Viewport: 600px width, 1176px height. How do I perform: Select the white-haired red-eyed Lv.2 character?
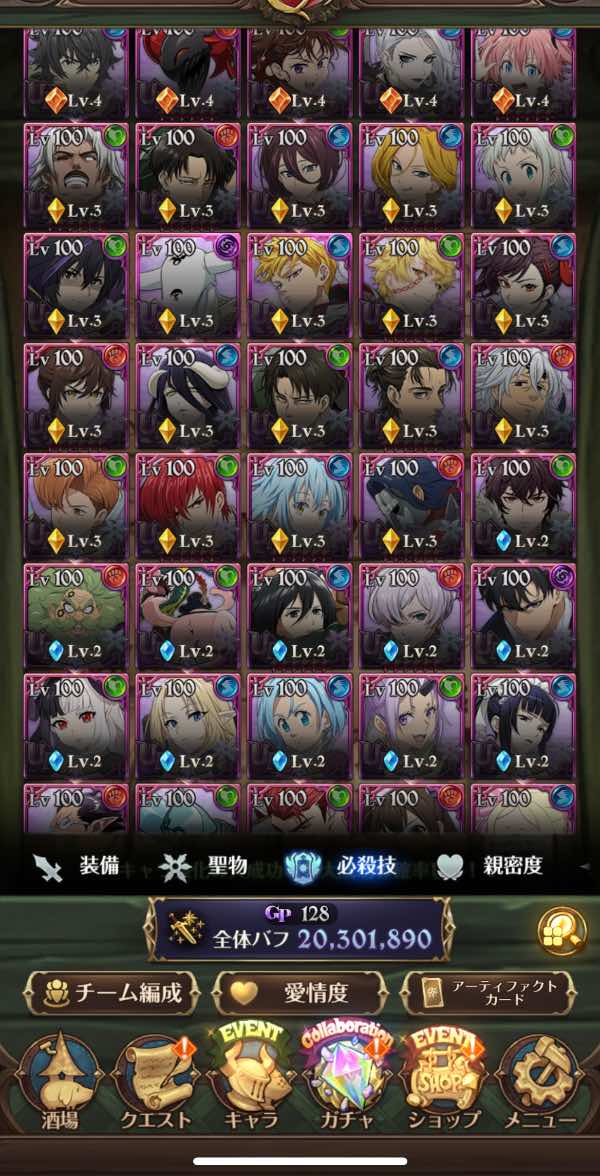(76, 725)
